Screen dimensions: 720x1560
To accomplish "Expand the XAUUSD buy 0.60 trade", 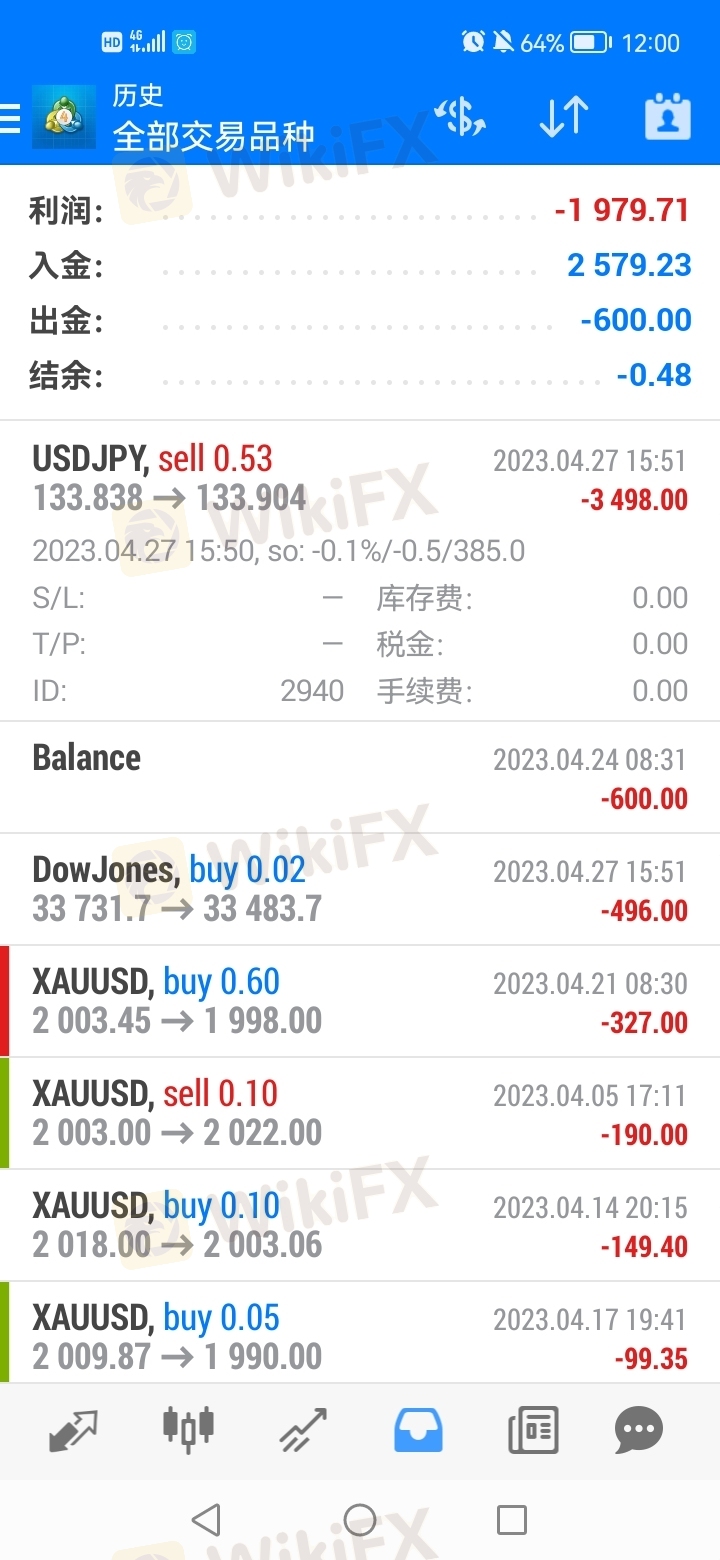I will (x=360, y=1001).
